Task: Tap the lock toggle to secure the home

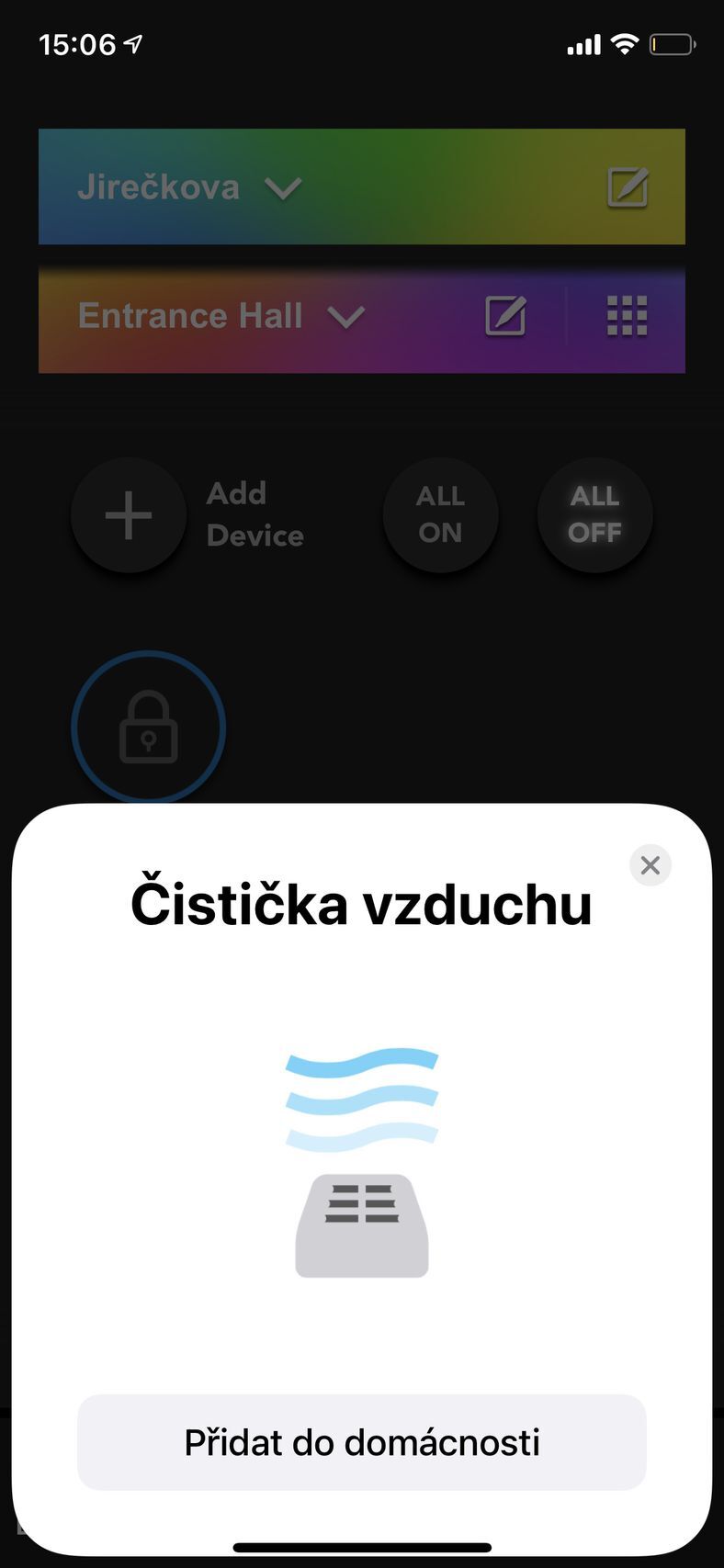Action: point(148,728)
